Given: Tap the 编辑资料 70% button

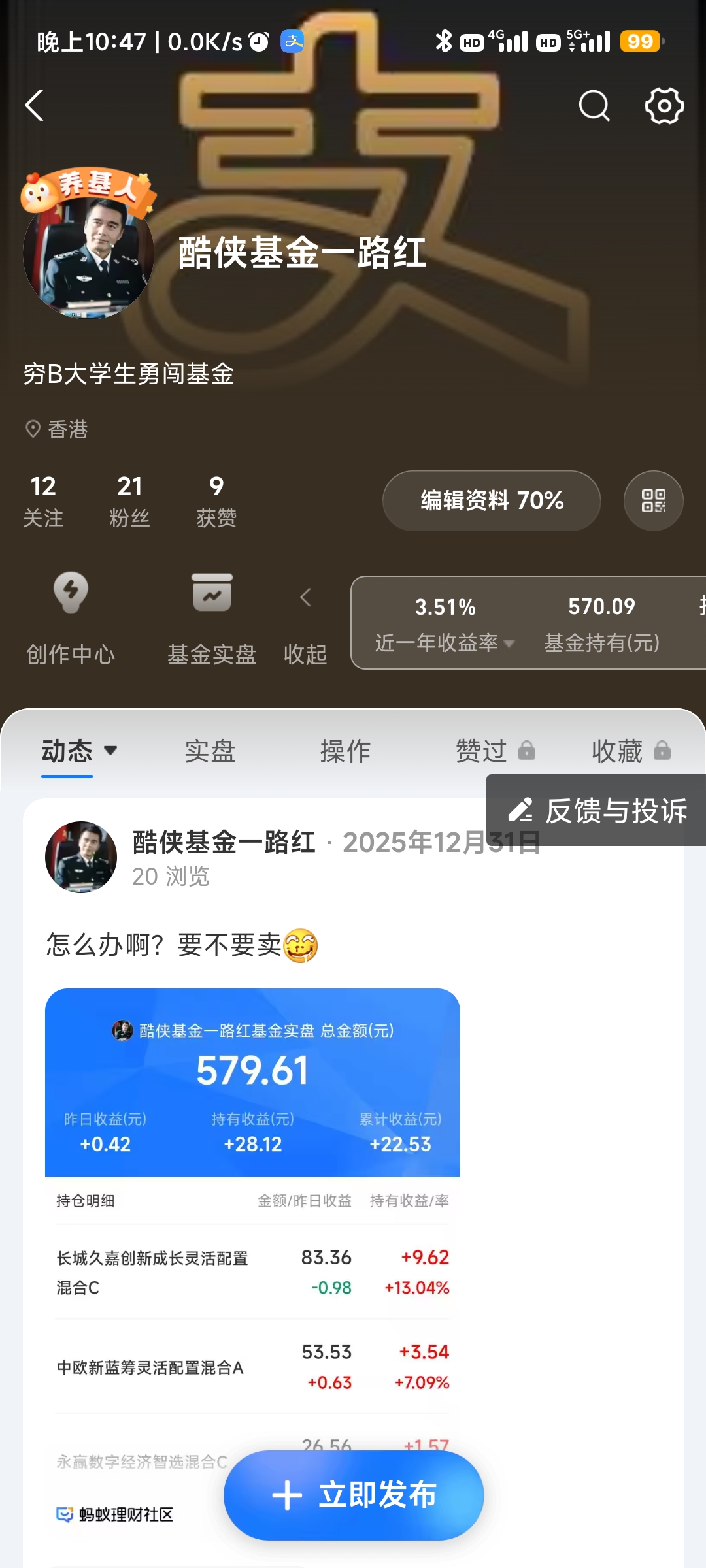Looking at the screenshot, I should (x=492, y=501).
